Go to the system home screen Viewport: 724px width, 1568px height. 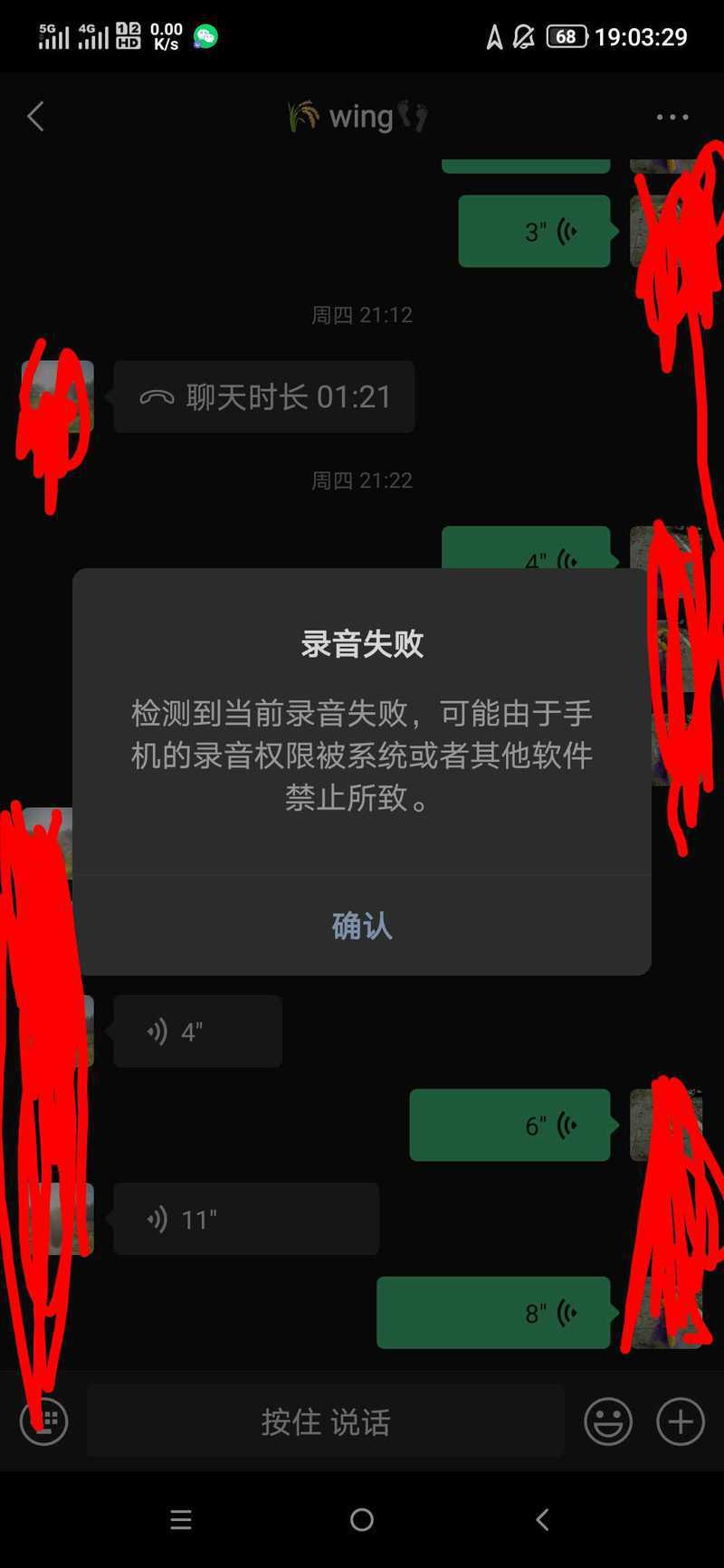point(362,1520)
